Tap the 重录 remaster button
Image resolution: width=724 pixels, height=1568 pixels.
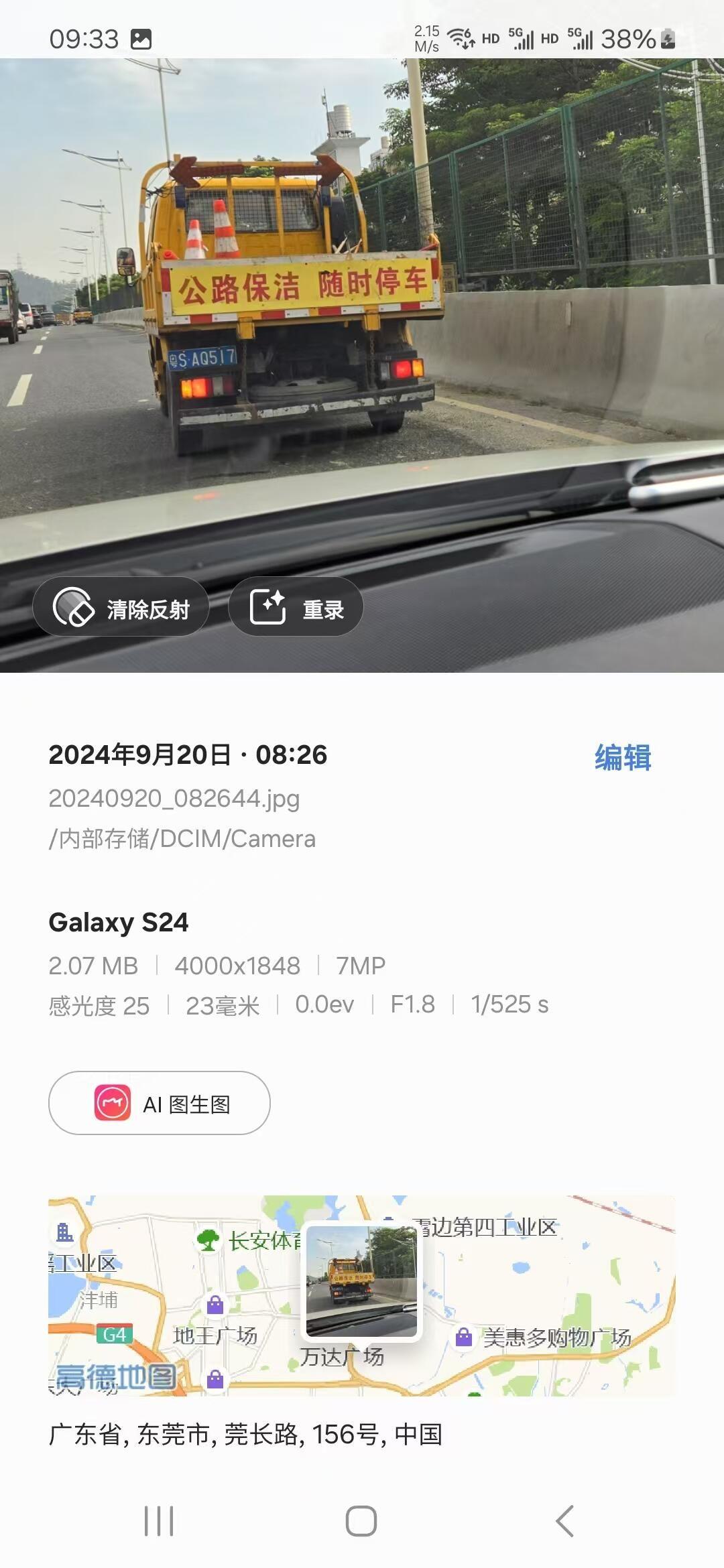296,607
